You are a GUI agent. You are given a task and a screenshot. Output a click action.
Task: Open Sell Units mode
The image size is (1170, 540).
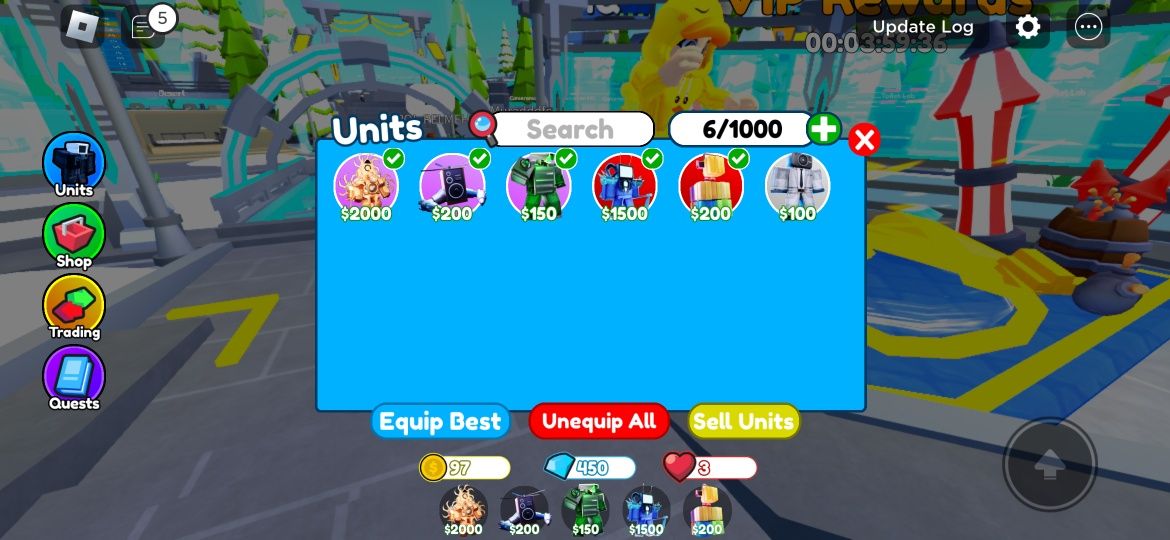[x=743, y=421]
